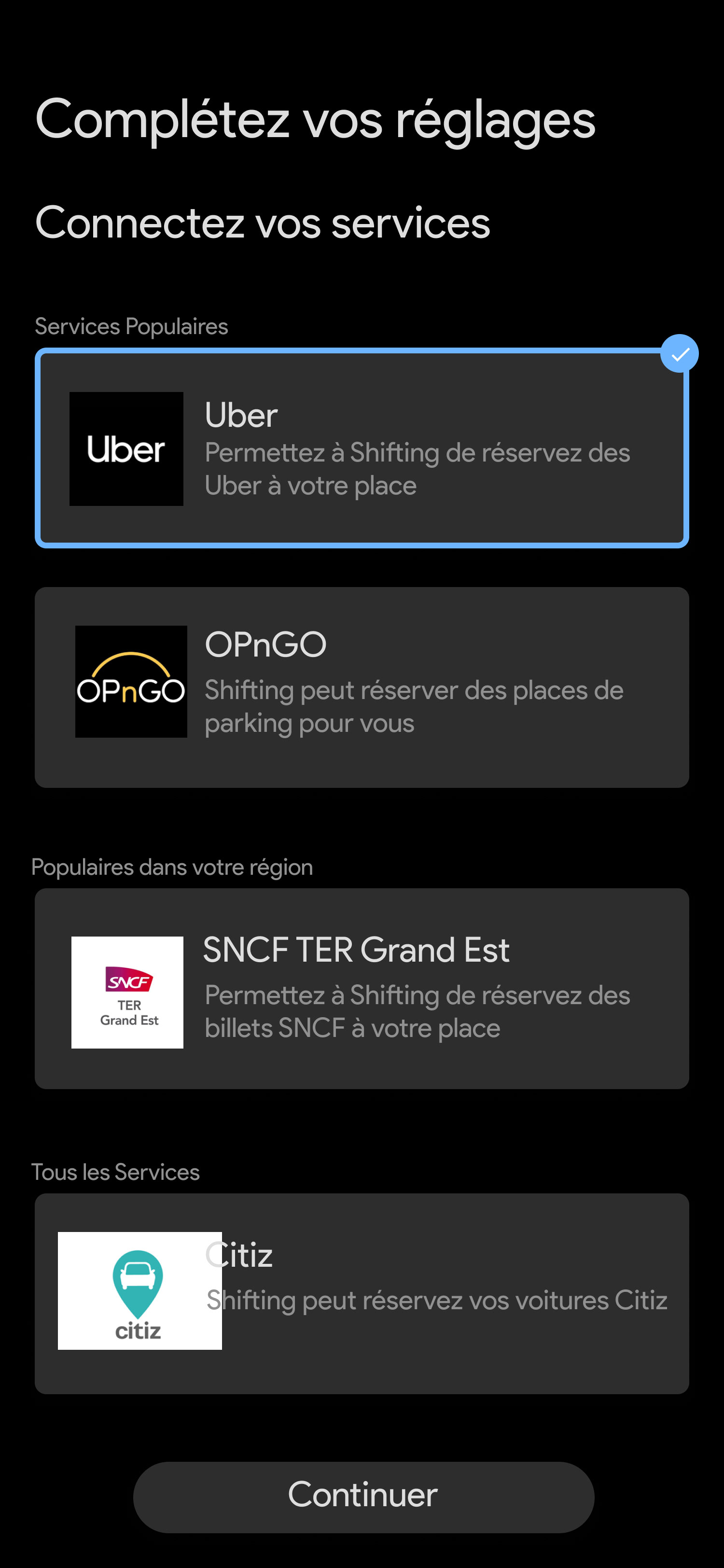
Task: Deselect the Uber service card
Action: pyautogui.click(x=362, y=448)
